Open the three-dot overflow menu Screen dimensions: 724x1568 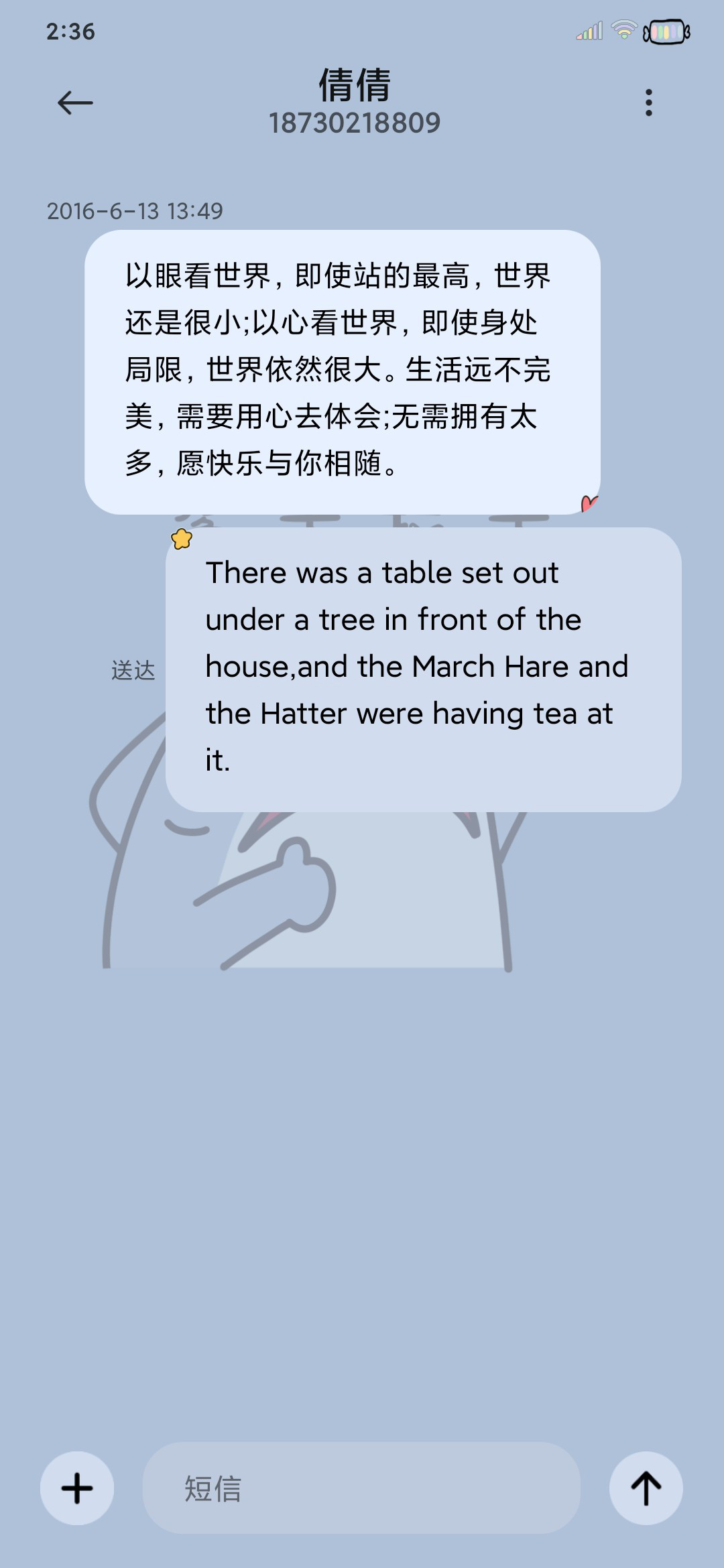[648, 103]
